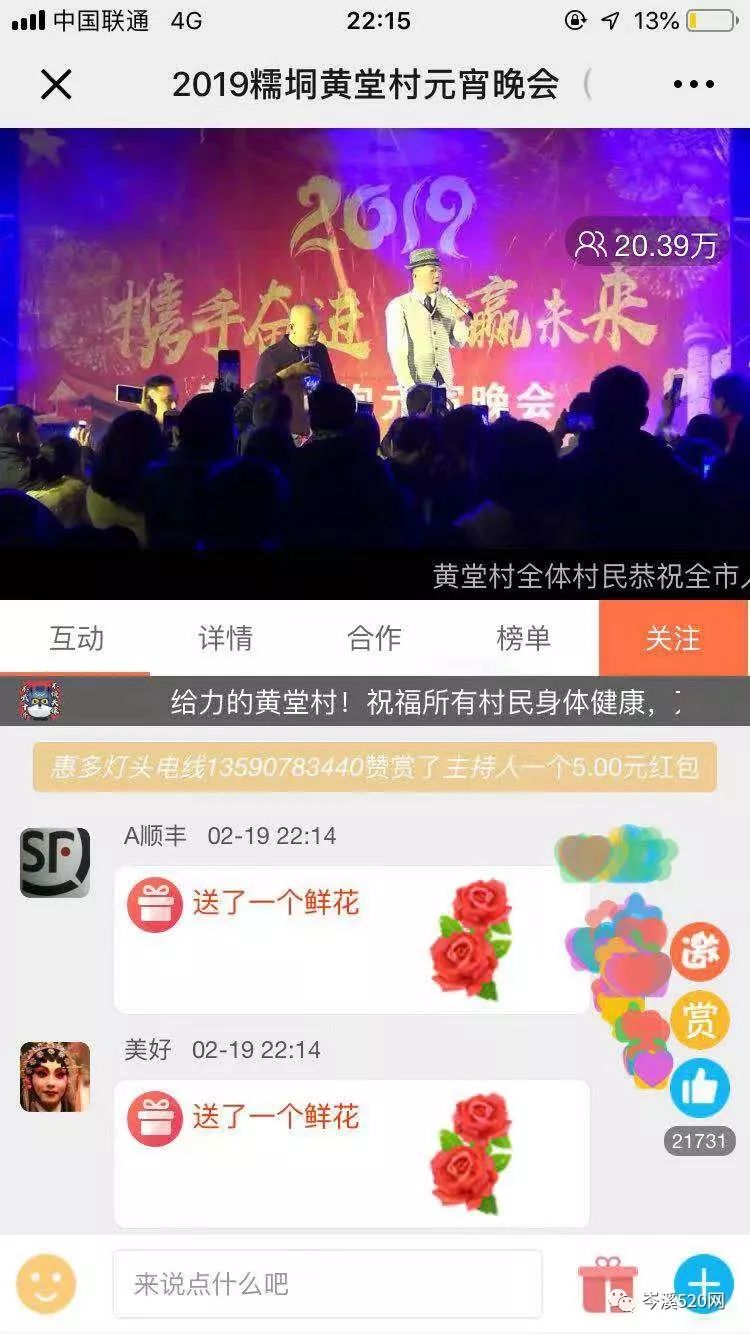Tap the 邀 invite button

click(699, 951)
